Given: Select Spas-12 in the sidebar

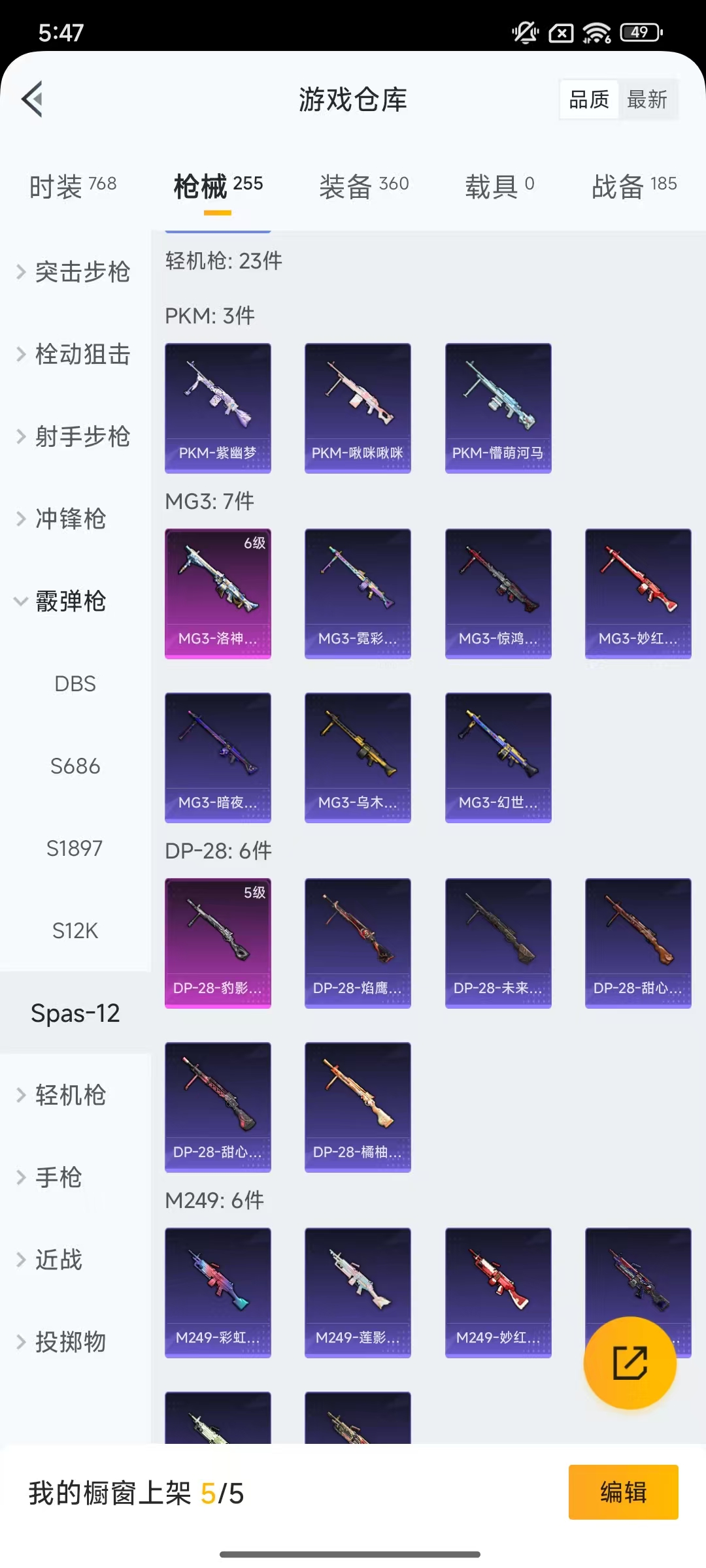Looking at the screenshot, I should (x=75, y=1013).
